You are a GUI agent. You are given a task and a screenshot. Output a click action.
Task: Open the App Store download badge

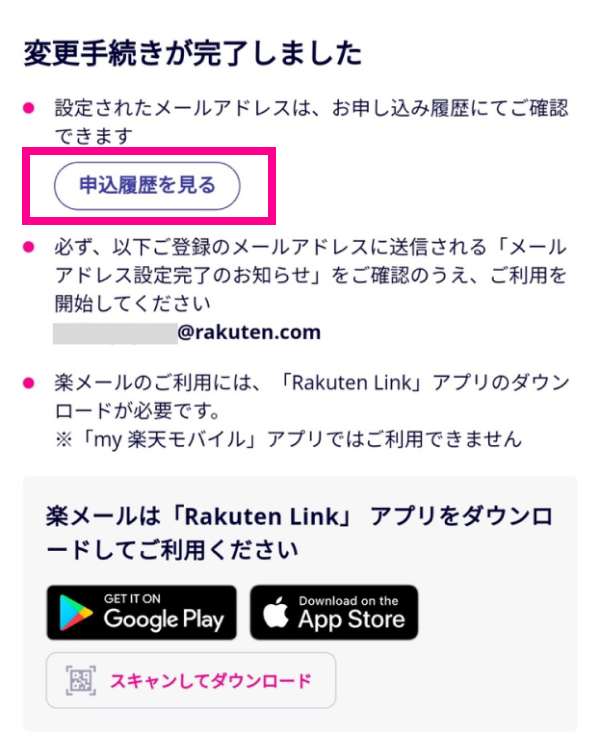coord(333,612)
